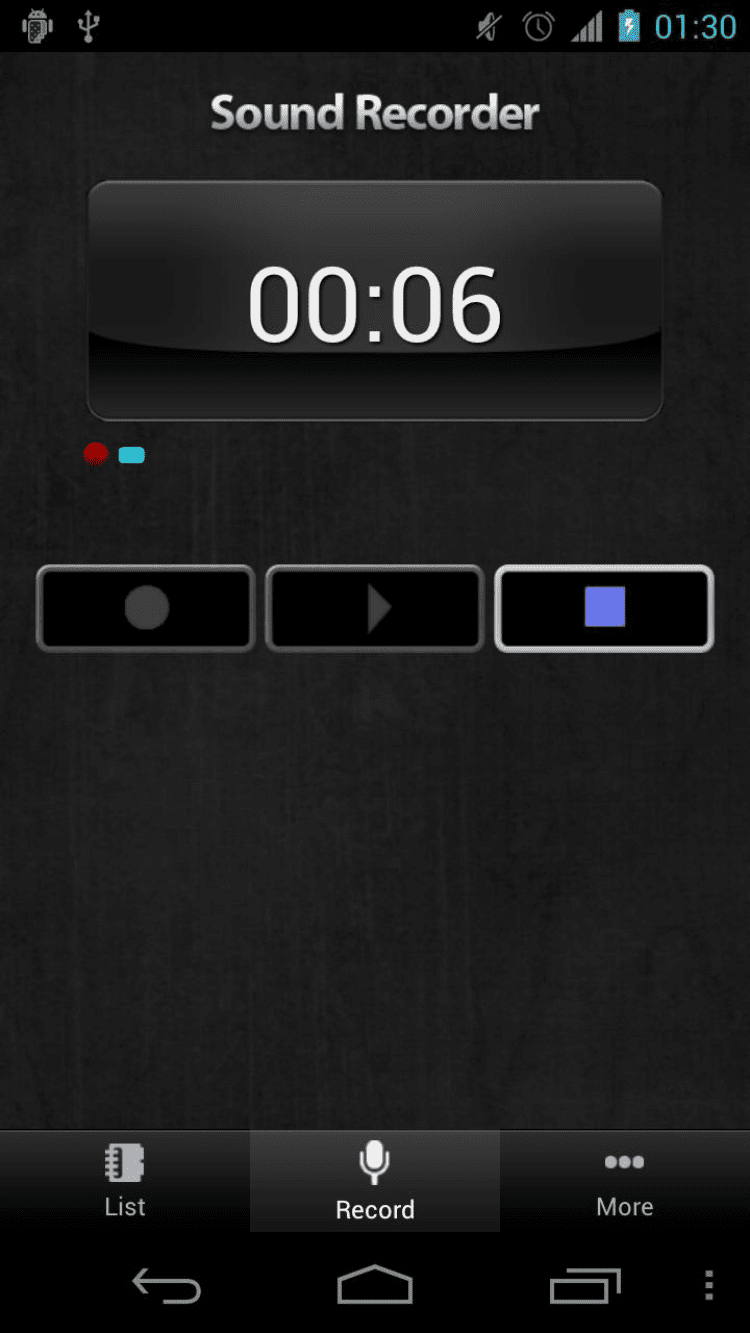Tap the play triangle button
The width and height of the screenshot is (750, 1333).
375,608
